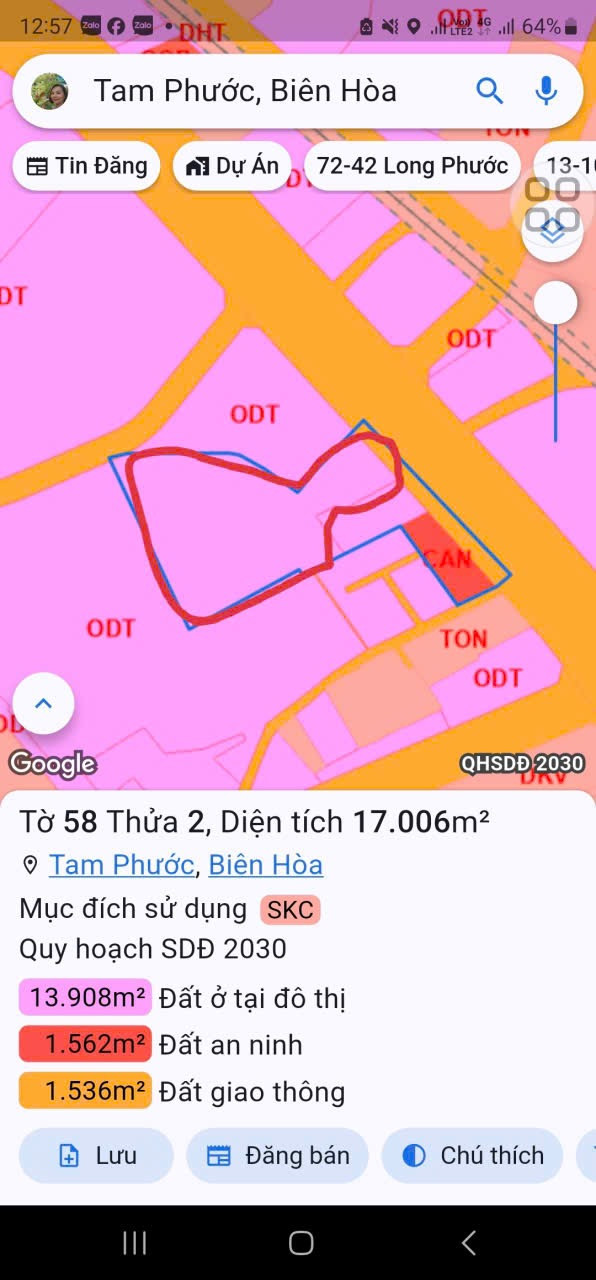The height and width of the screenshot is (1280, 596).
Task: Open the Tam Phước link
Action: pyautogui.click(x=122, y=864)
